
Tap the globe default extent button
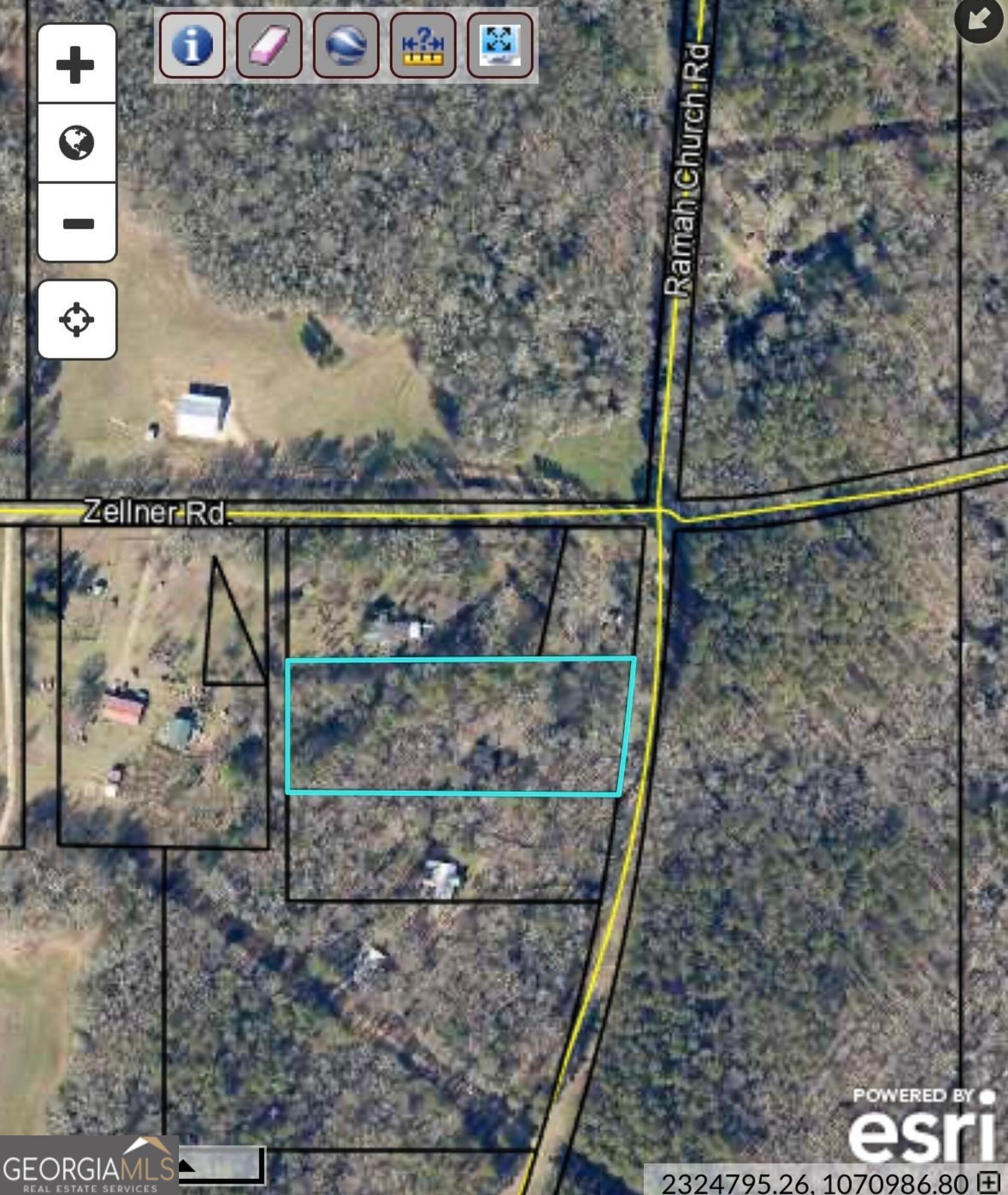click(77, 143)
